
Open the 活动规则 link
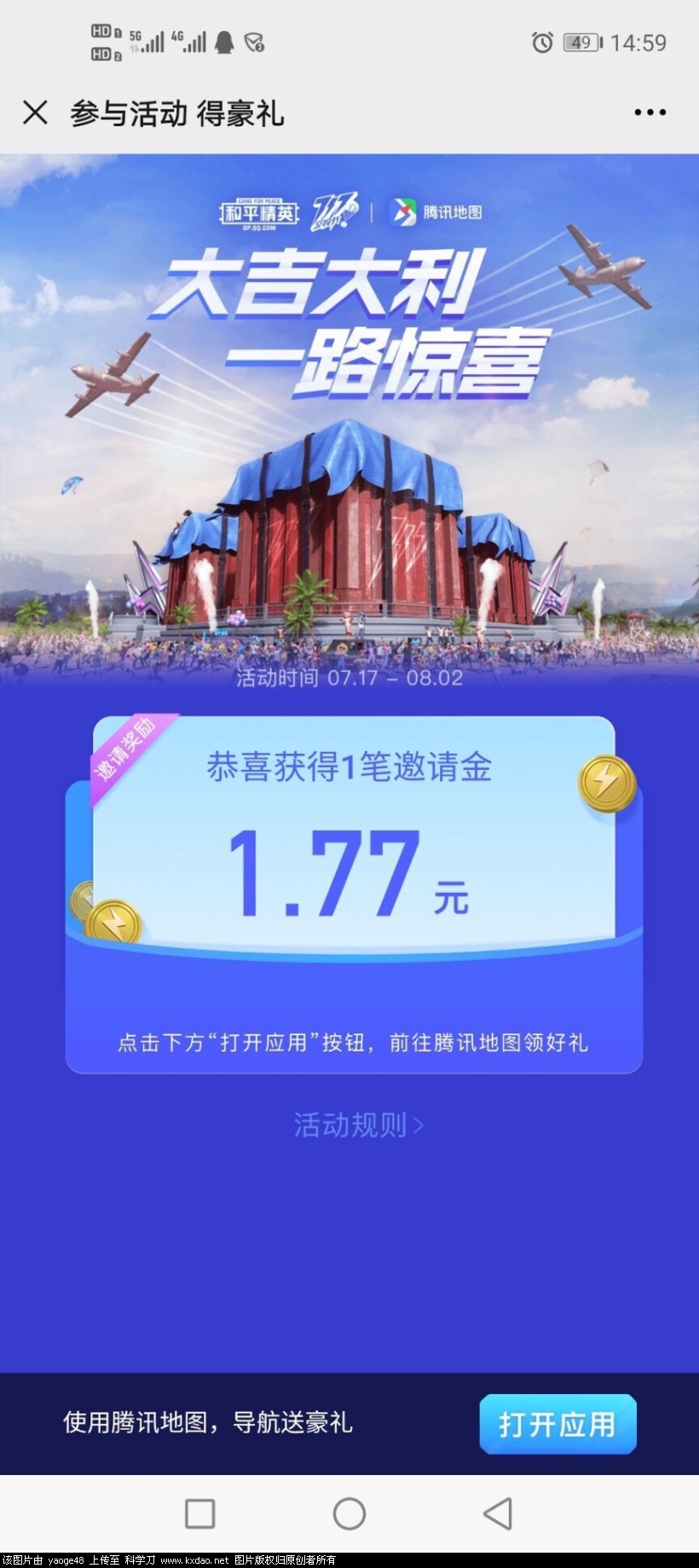point(358,1125)
